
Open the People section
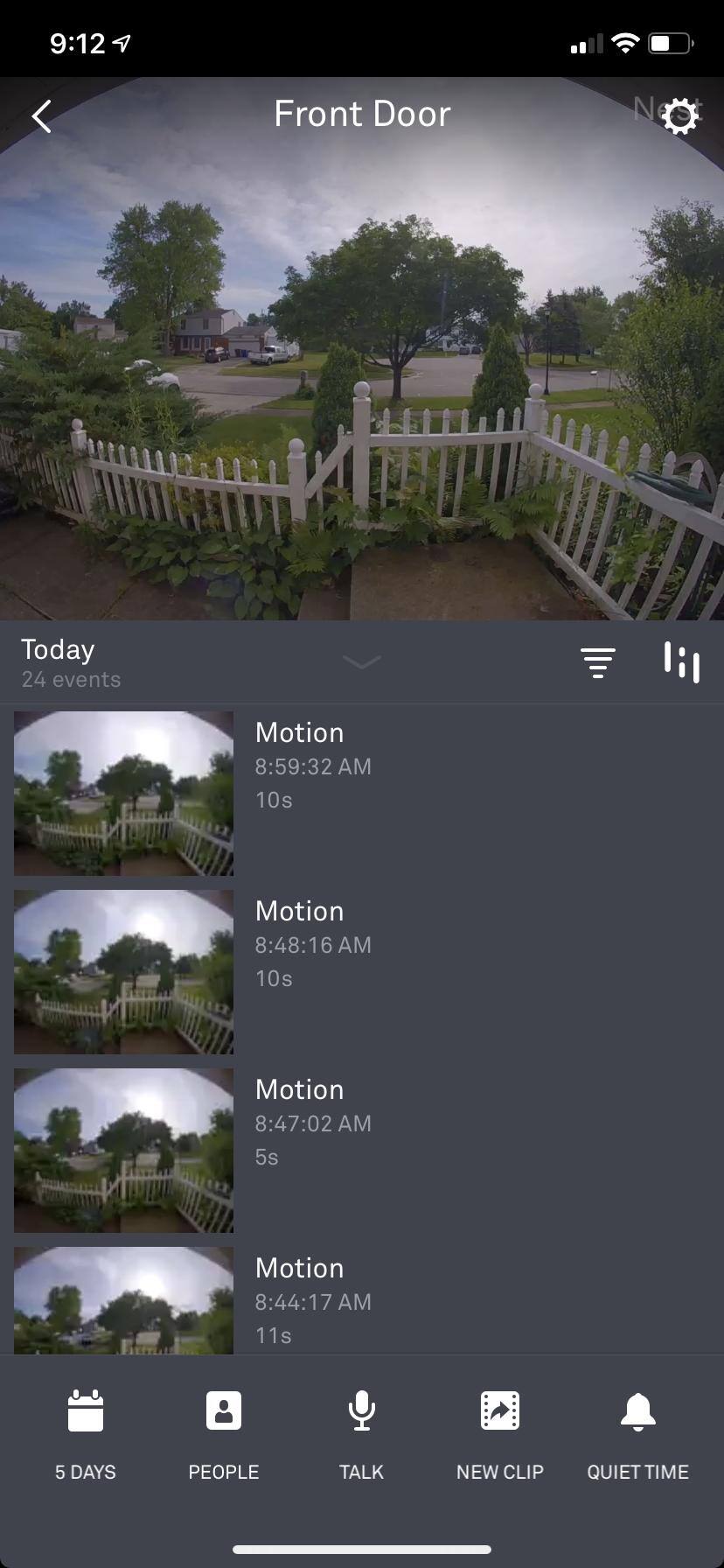point(224,1433)
